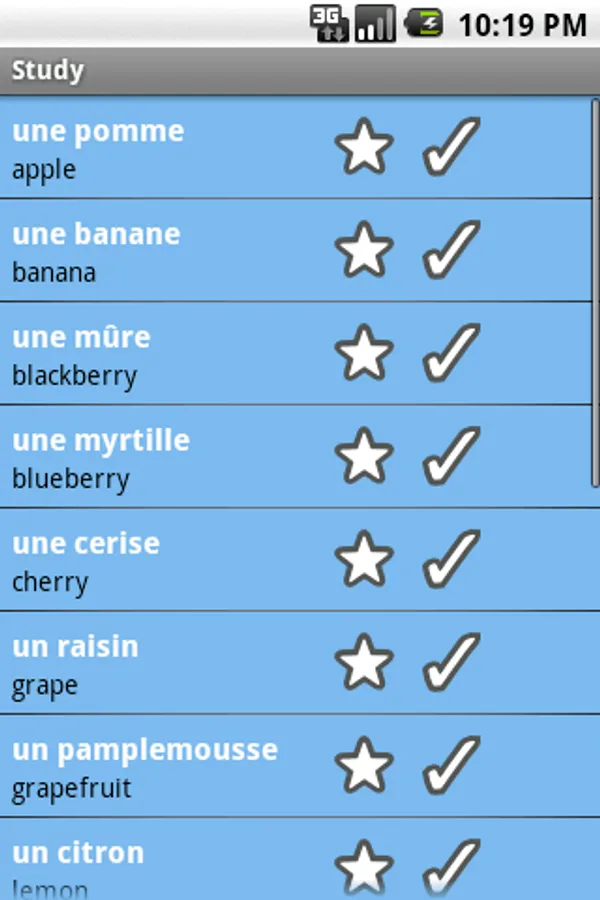Tap the checkmark beside une cerise
600x900 pixels.
tap(450, 559)
